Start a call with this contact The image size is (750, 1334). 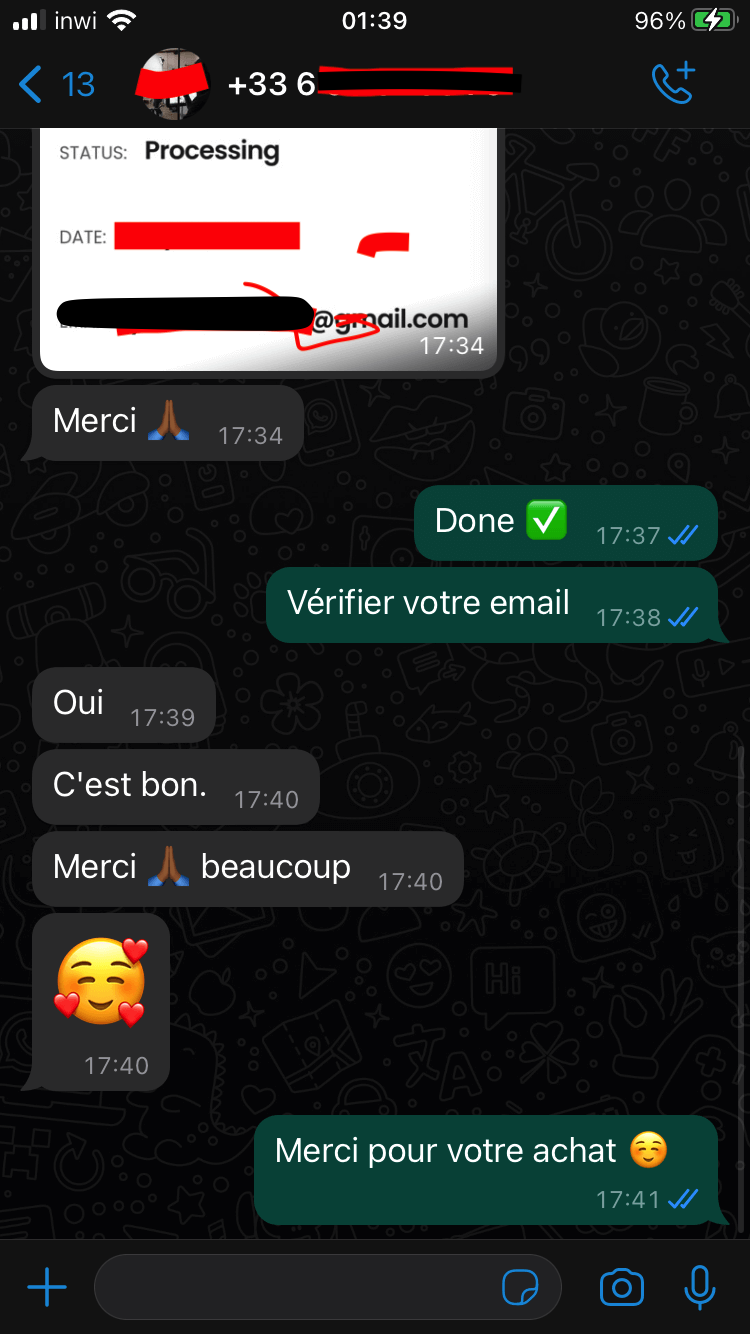tap(672, 83)
